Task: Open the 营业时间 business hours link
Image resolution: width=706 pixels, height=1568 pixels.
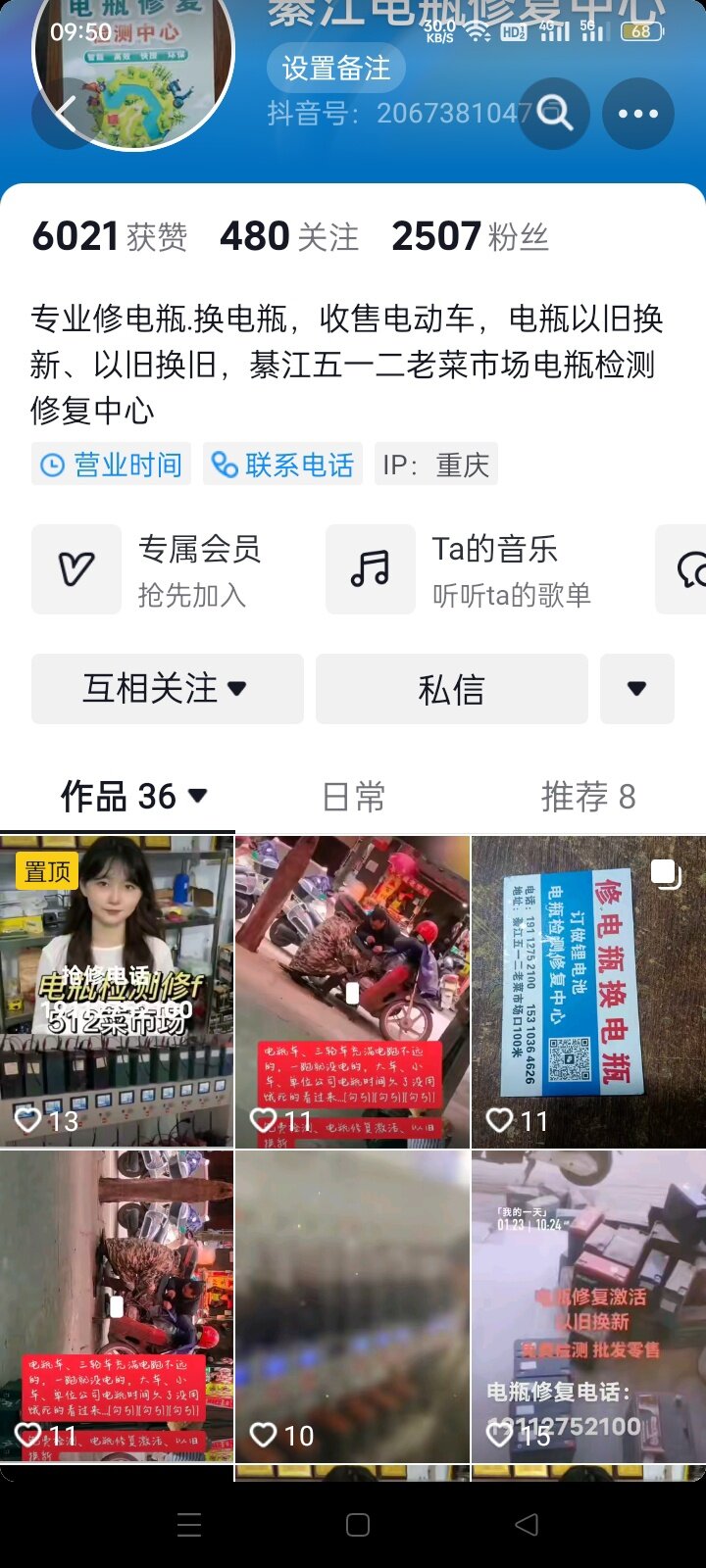Action: pyautogui.click(x=112, y=465)
